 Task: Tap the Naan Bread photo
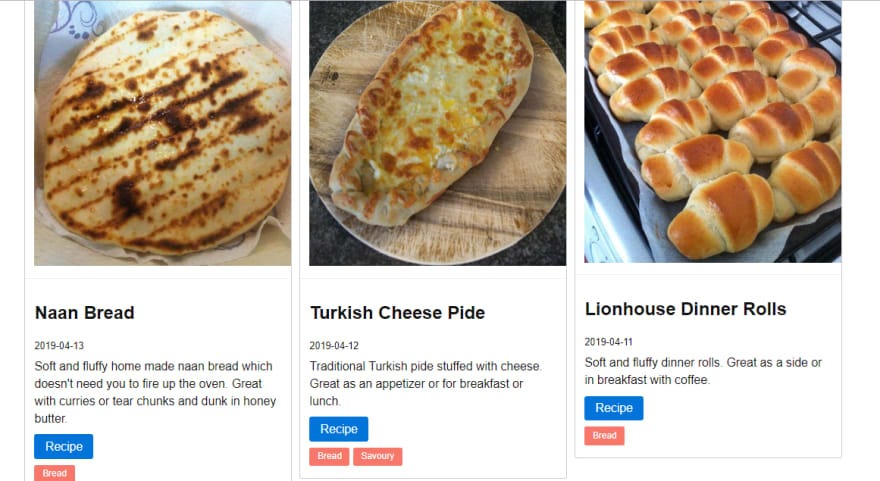(162, 132)
